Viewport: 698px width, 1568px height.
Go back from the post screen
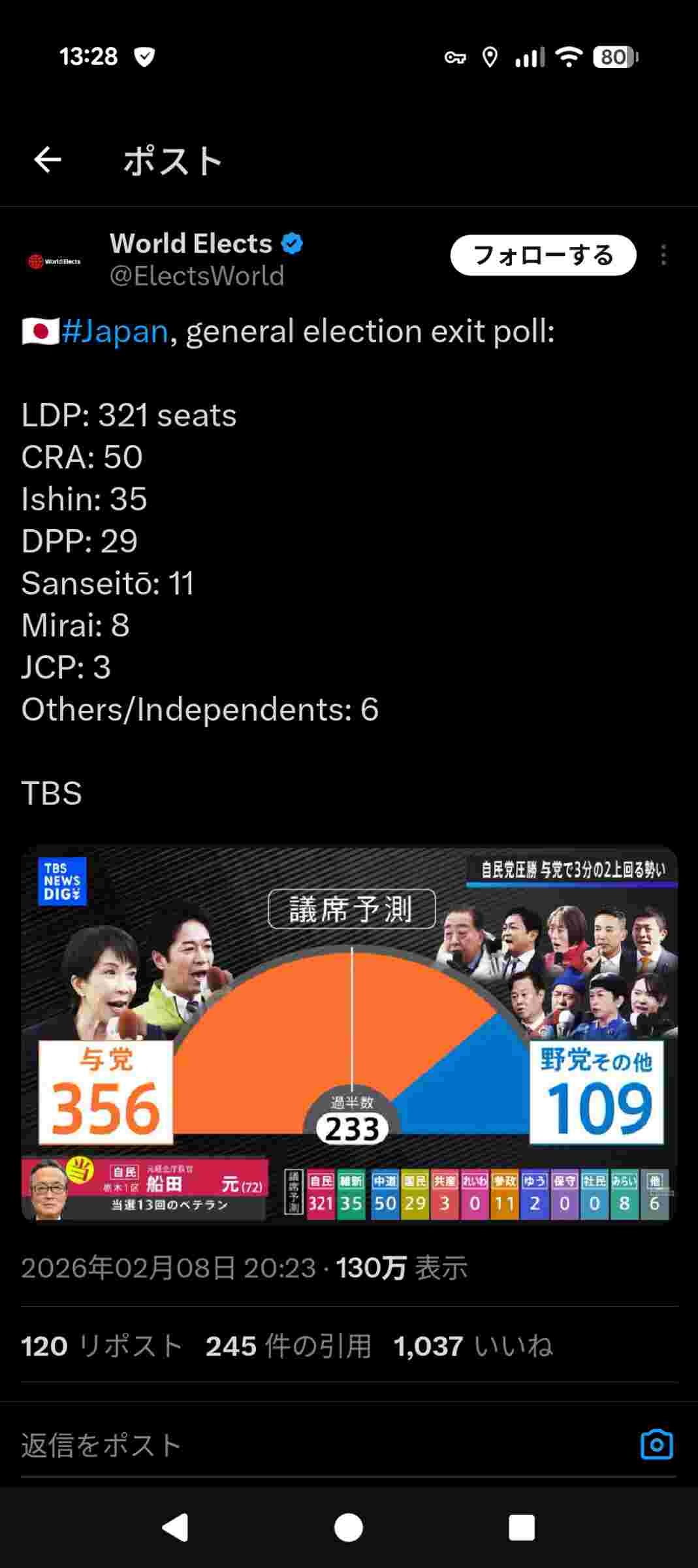coord(48,159)
